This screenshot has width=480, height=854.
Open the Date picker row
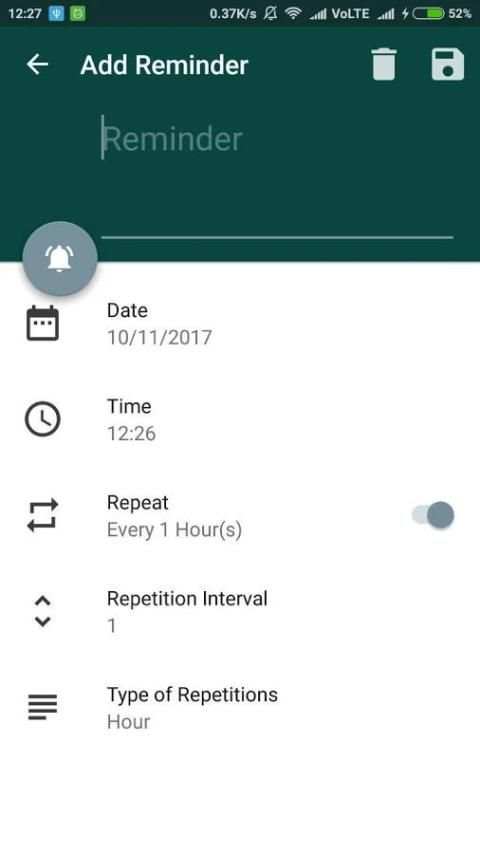240,324
